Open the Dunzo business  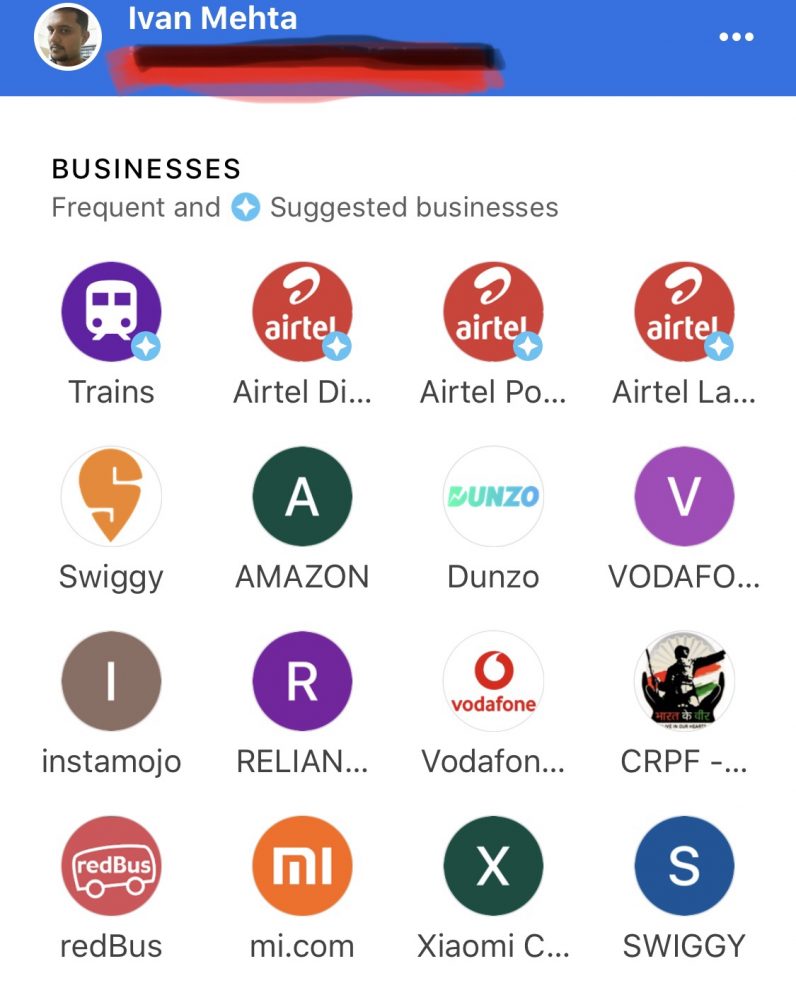[x=493, y=496]
